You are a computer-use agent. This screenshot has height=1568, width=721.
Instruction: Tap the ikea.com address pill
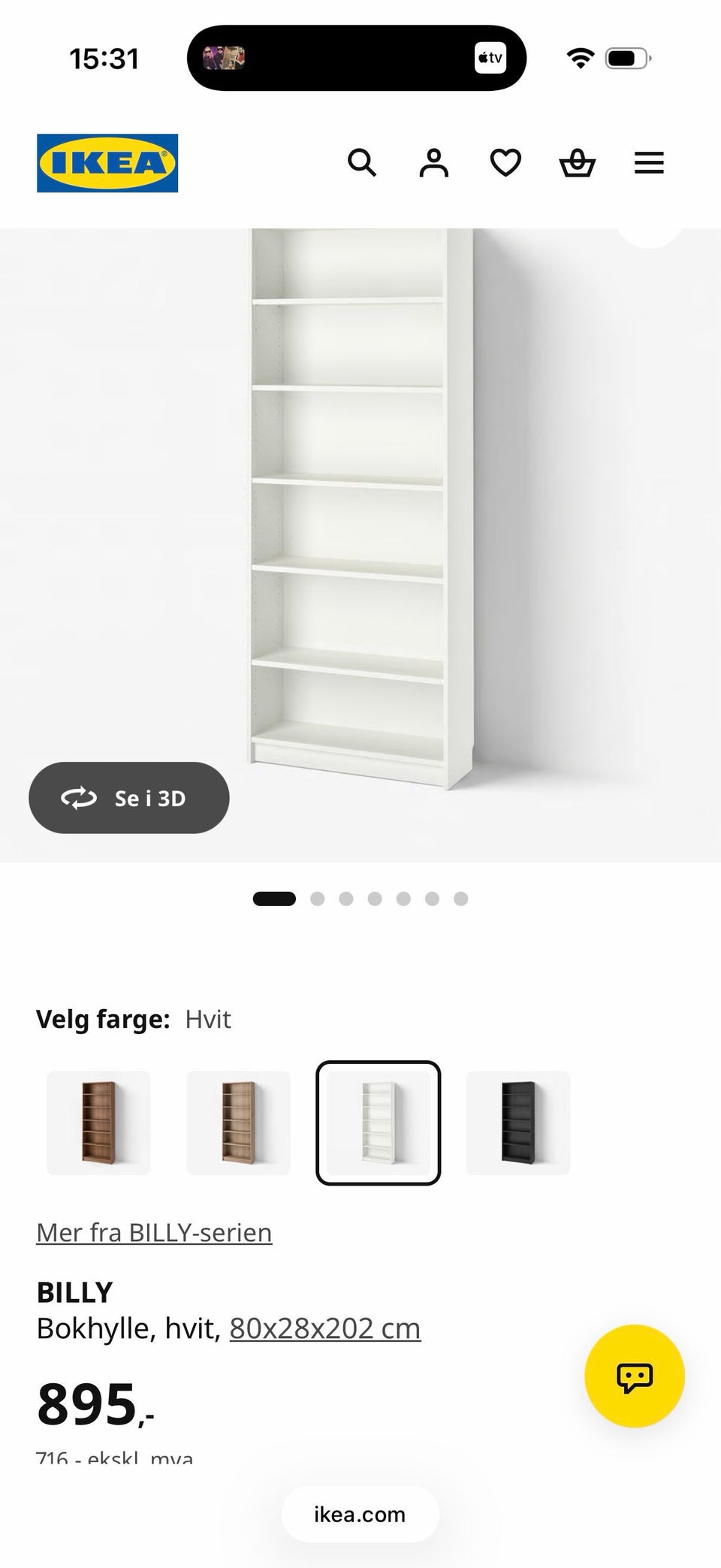[360, 1514]
